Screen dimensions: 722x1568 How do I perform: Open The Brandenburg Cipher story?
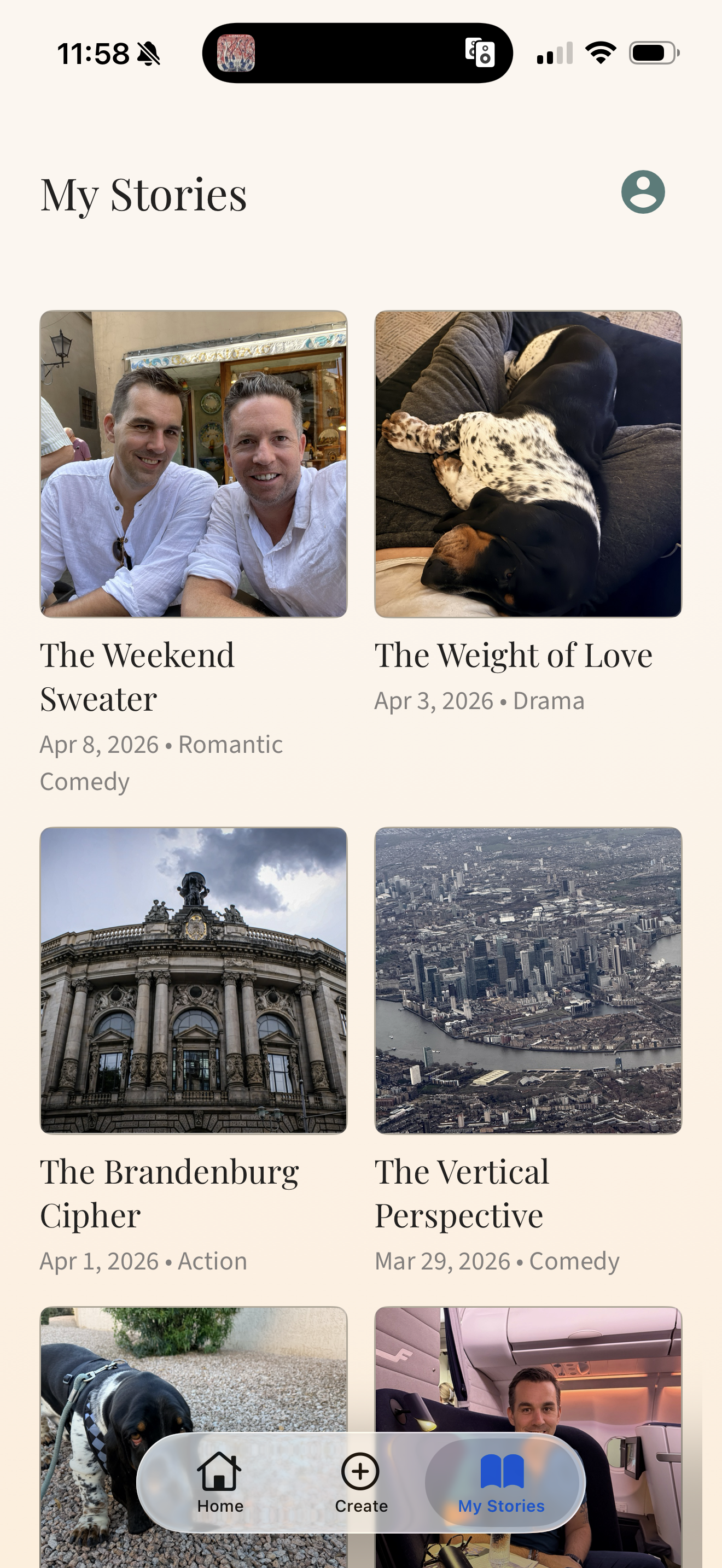coord(194,980)
